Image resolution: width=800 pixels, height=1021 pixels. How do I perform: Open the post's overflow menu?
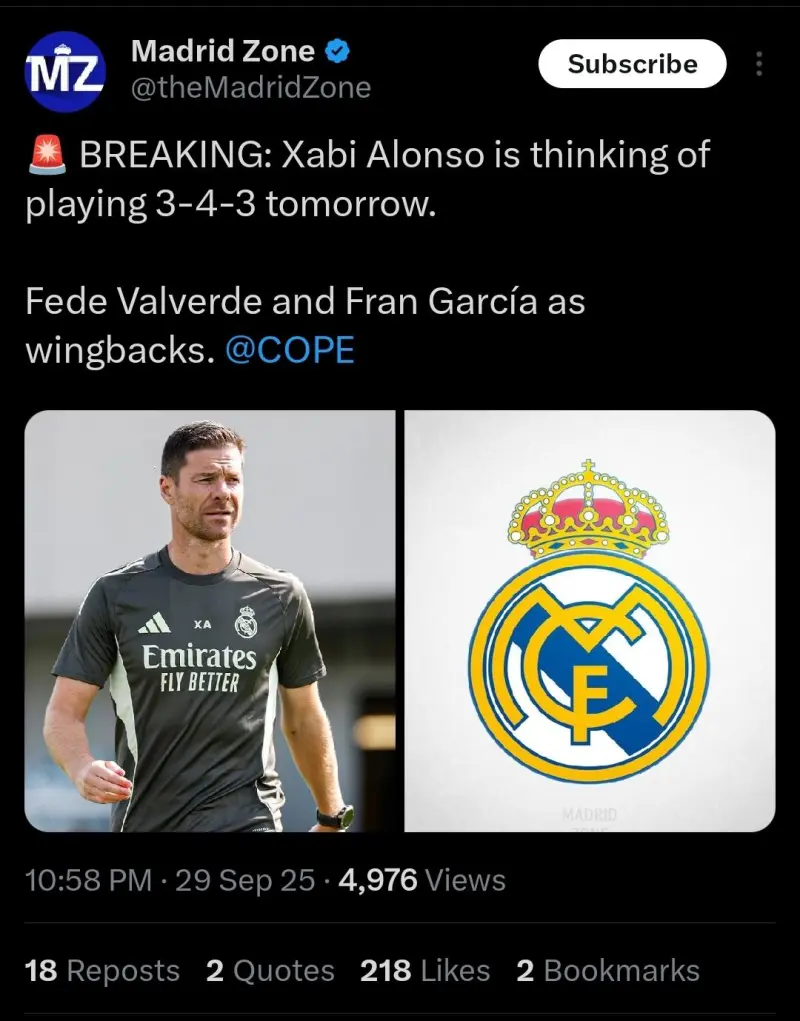[x=760, y=64]
